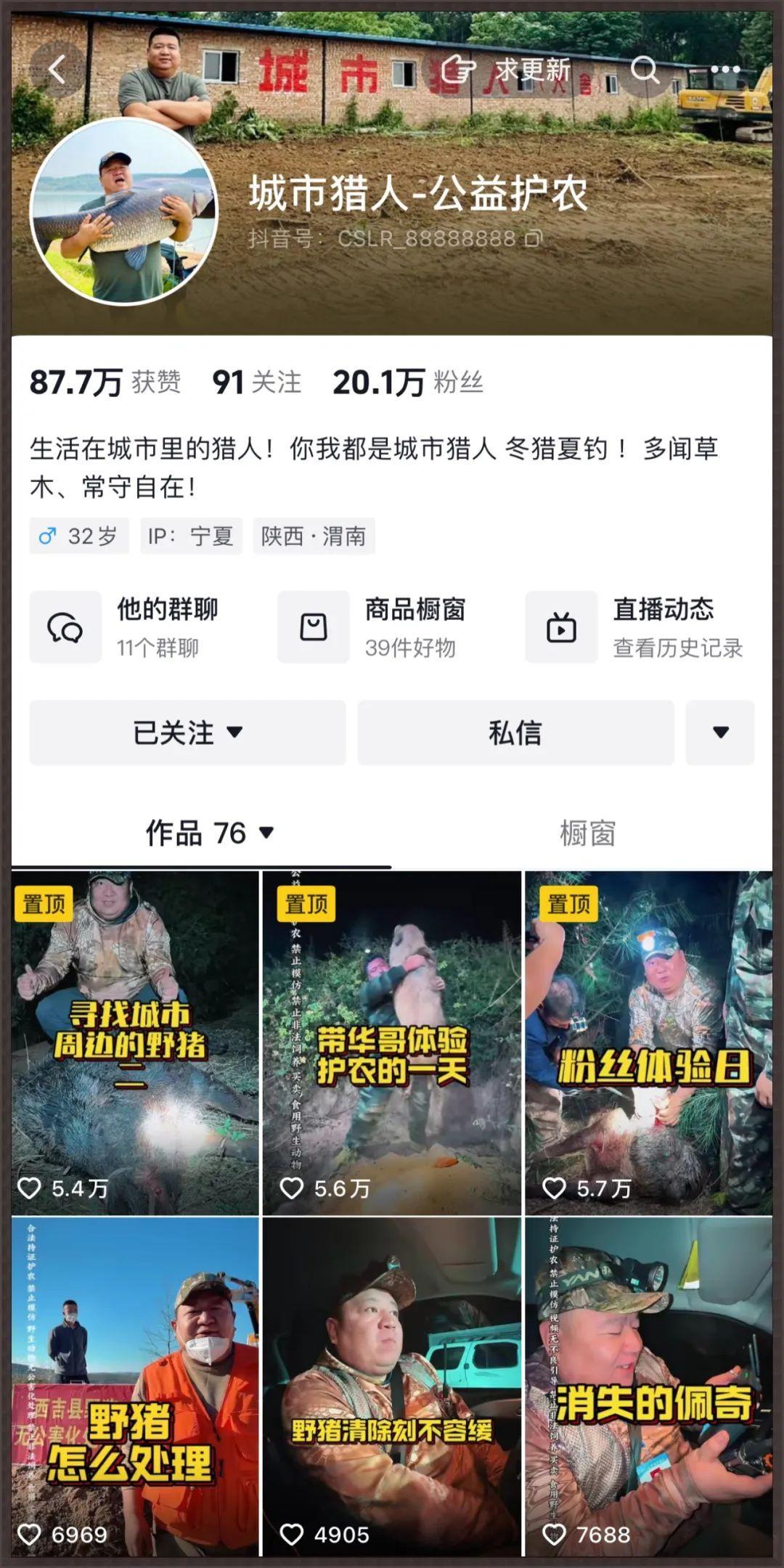Tap the 求更新 request update button
This screenshot has height=1568, width=784.
click(507, 70)
